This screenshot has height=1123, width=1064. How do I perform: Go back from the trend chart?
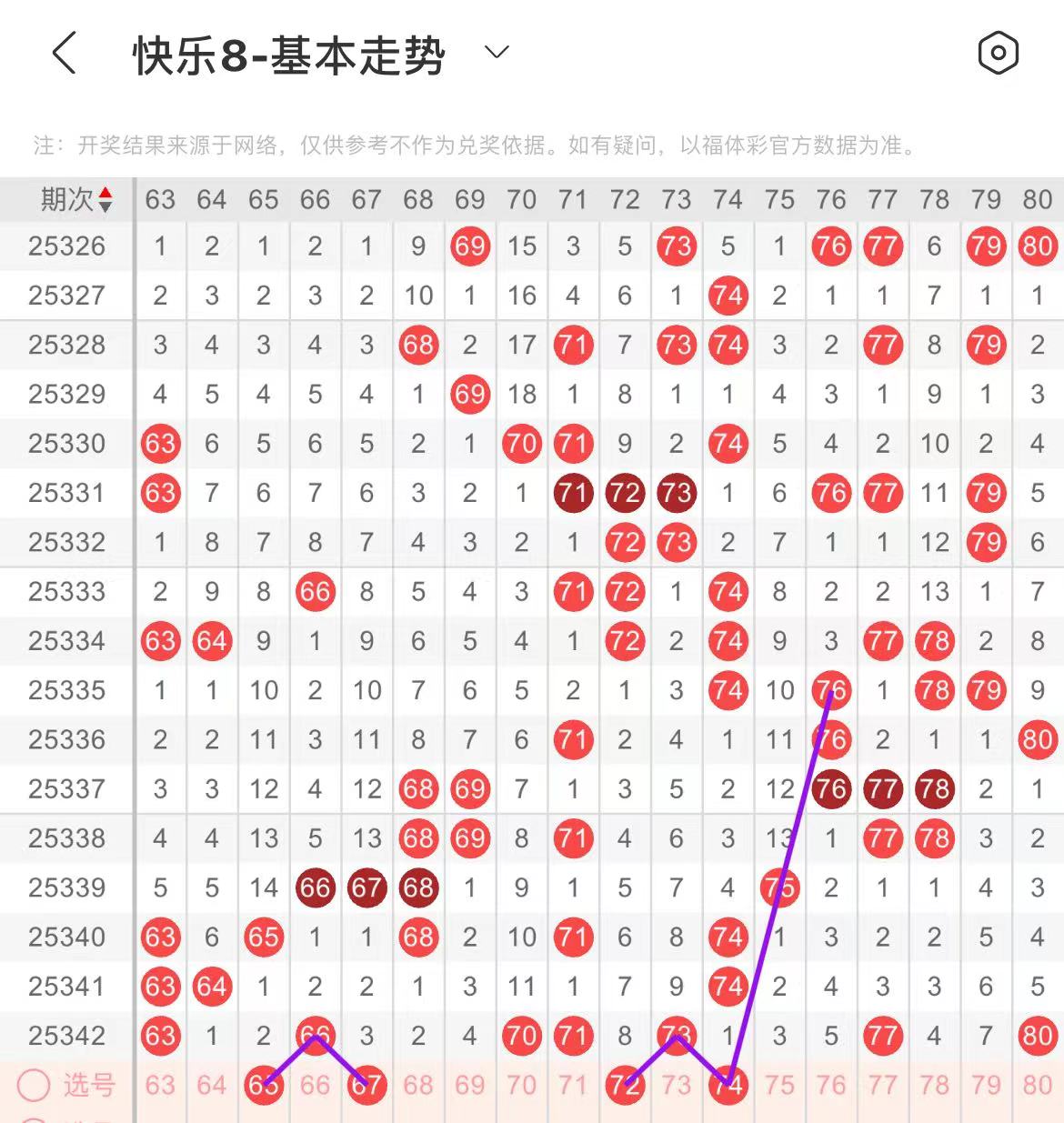[64, 53]
